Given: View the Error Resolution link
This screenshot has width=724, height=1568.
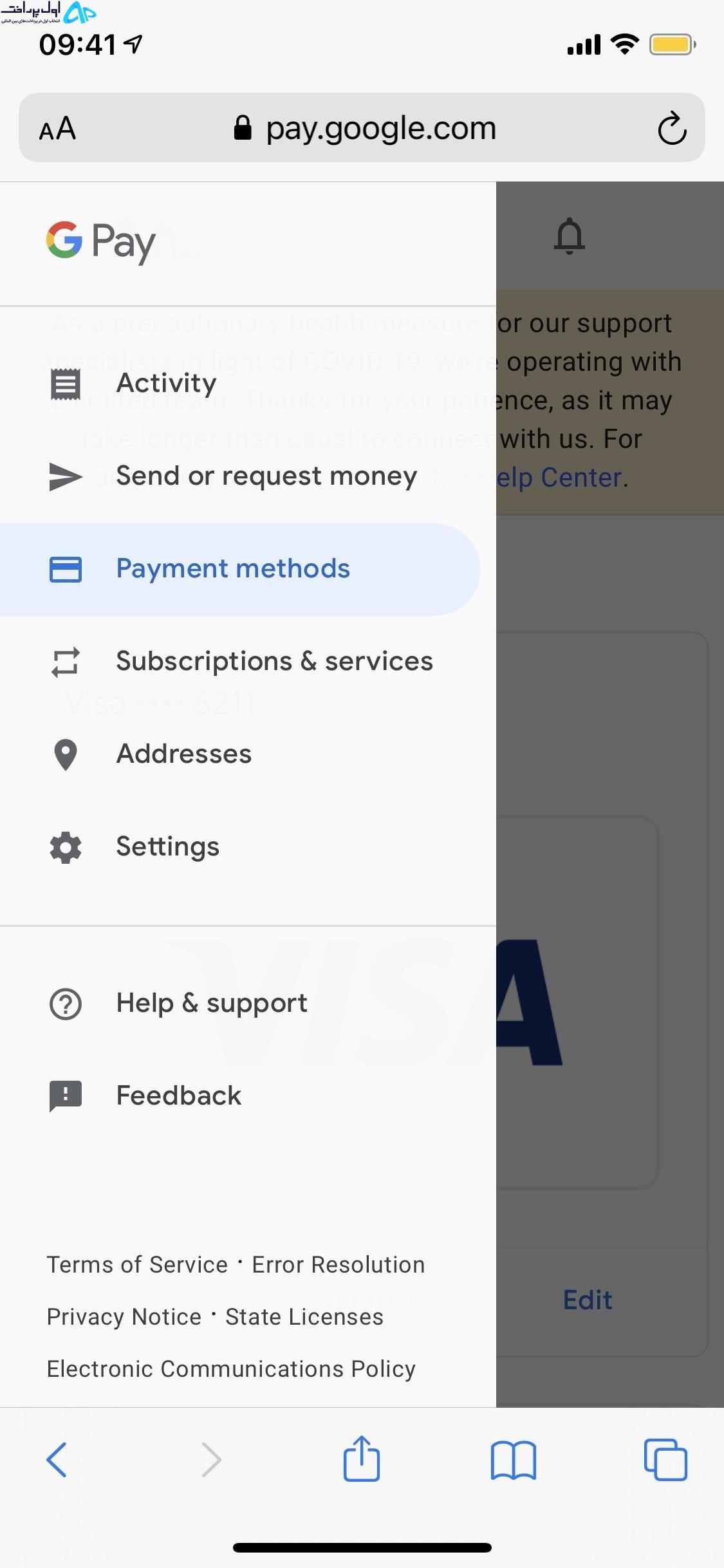Looking at the screenshot, I should pos(338,1265).
